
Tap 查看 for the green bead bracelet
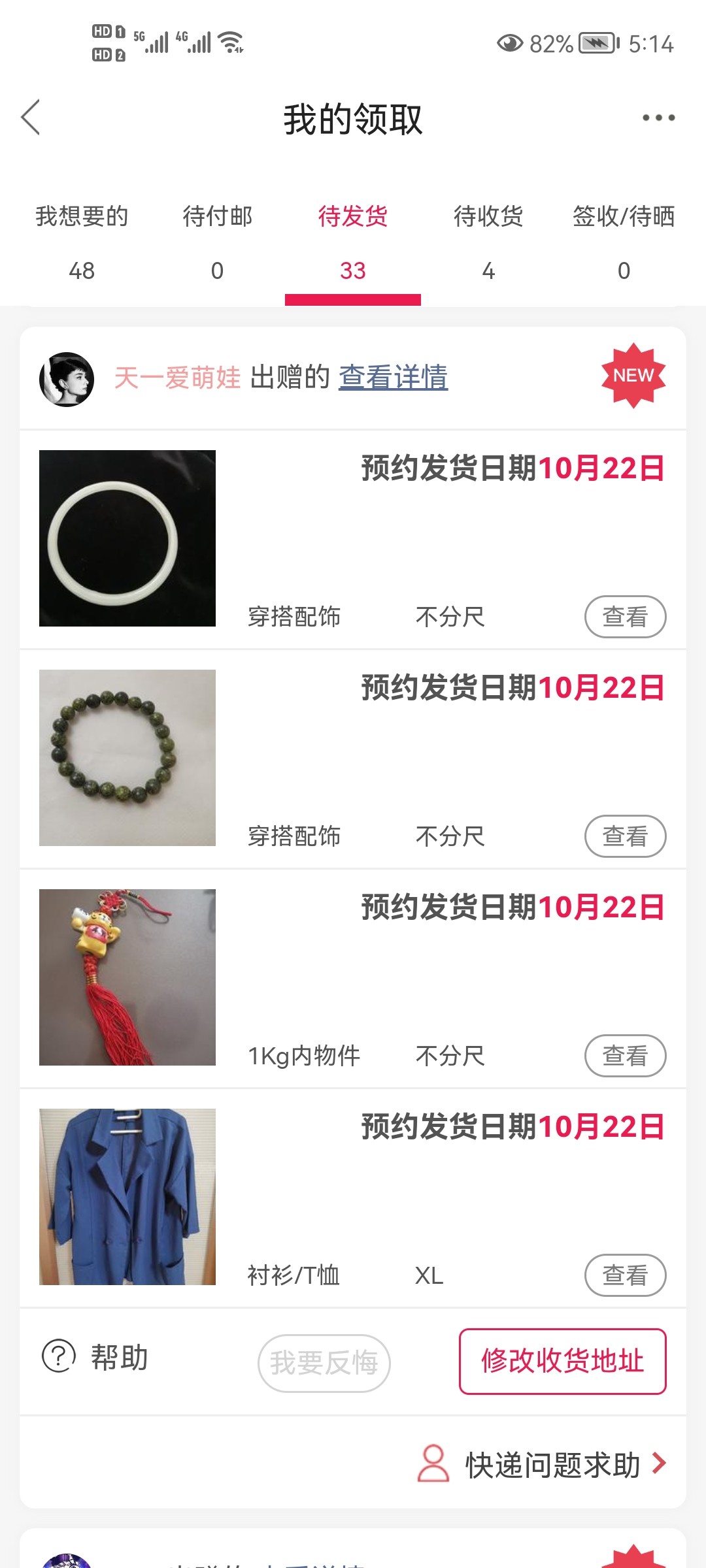point(625,836)
